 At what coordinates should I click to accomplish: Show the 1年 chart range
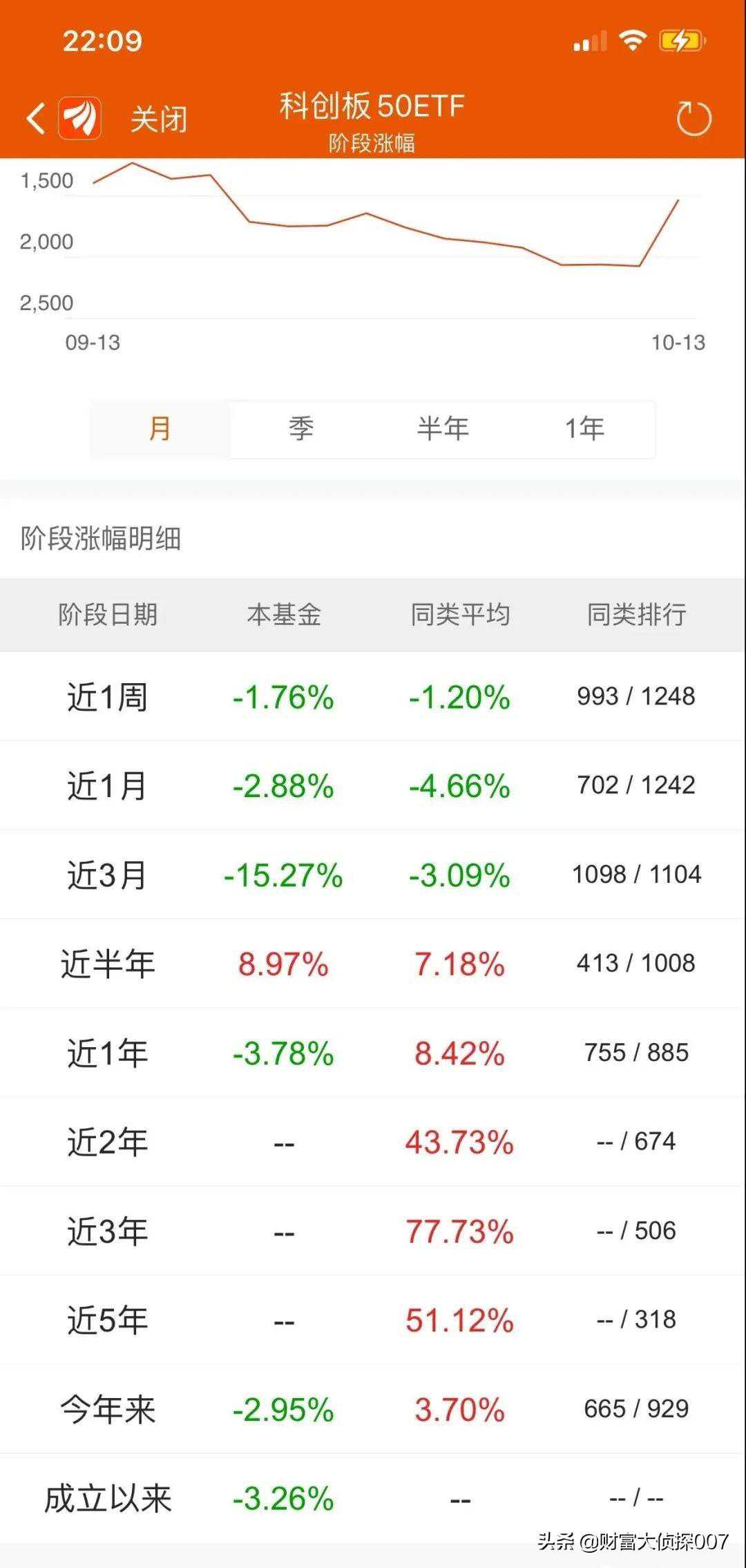point(584,429)
